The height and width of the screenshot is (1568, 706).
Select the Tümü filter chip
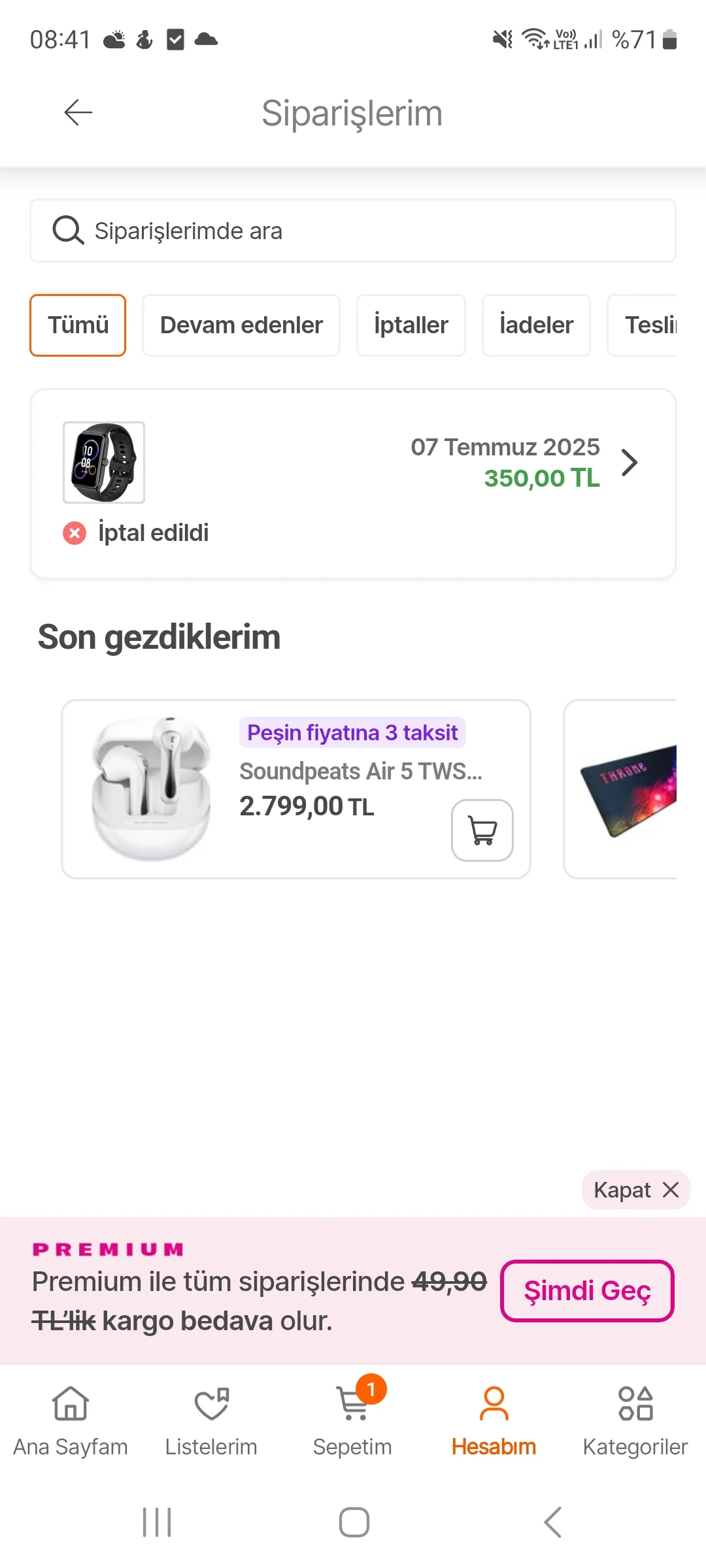point(78,325)
